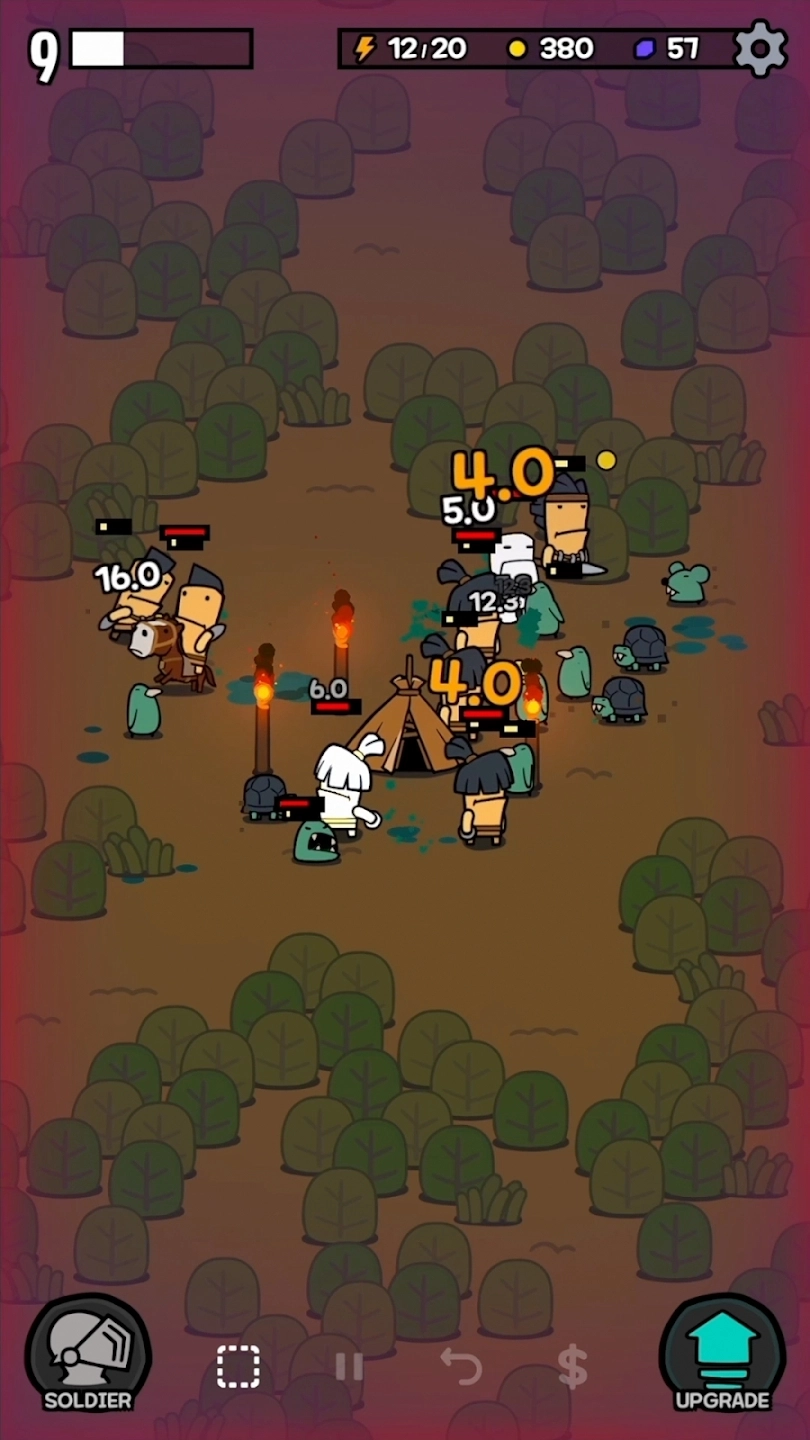Viewport: 810px width, 1440px height.
Task: Open the Soldier menu
Action: coord(88,1354)
